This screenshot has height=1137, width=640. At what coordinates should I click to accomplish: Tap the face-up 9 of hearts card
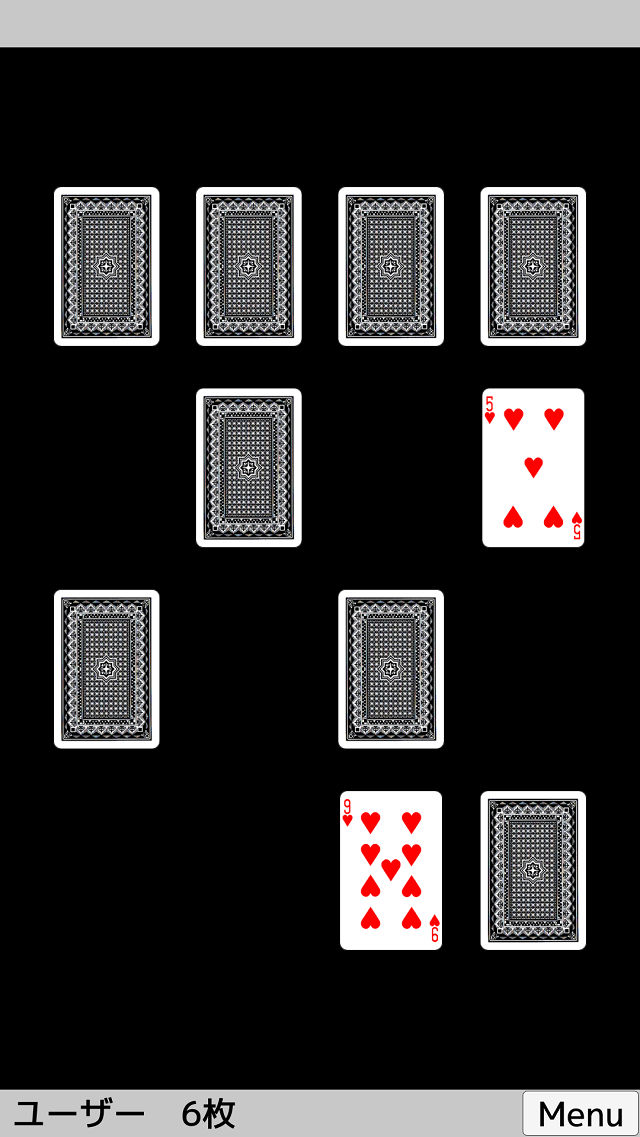click(391, 870)
